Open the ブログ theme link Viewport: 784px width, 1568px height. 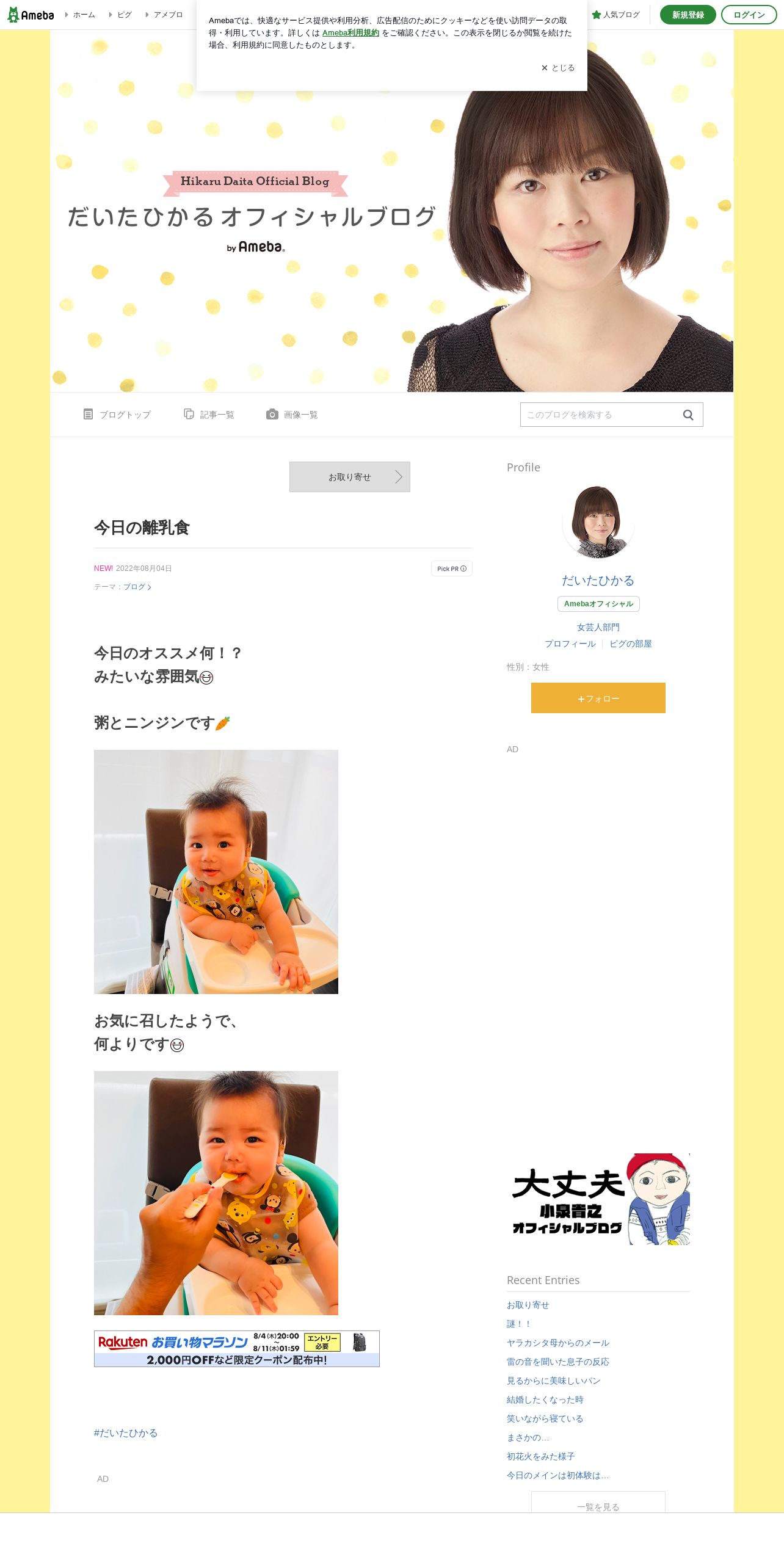137,587
